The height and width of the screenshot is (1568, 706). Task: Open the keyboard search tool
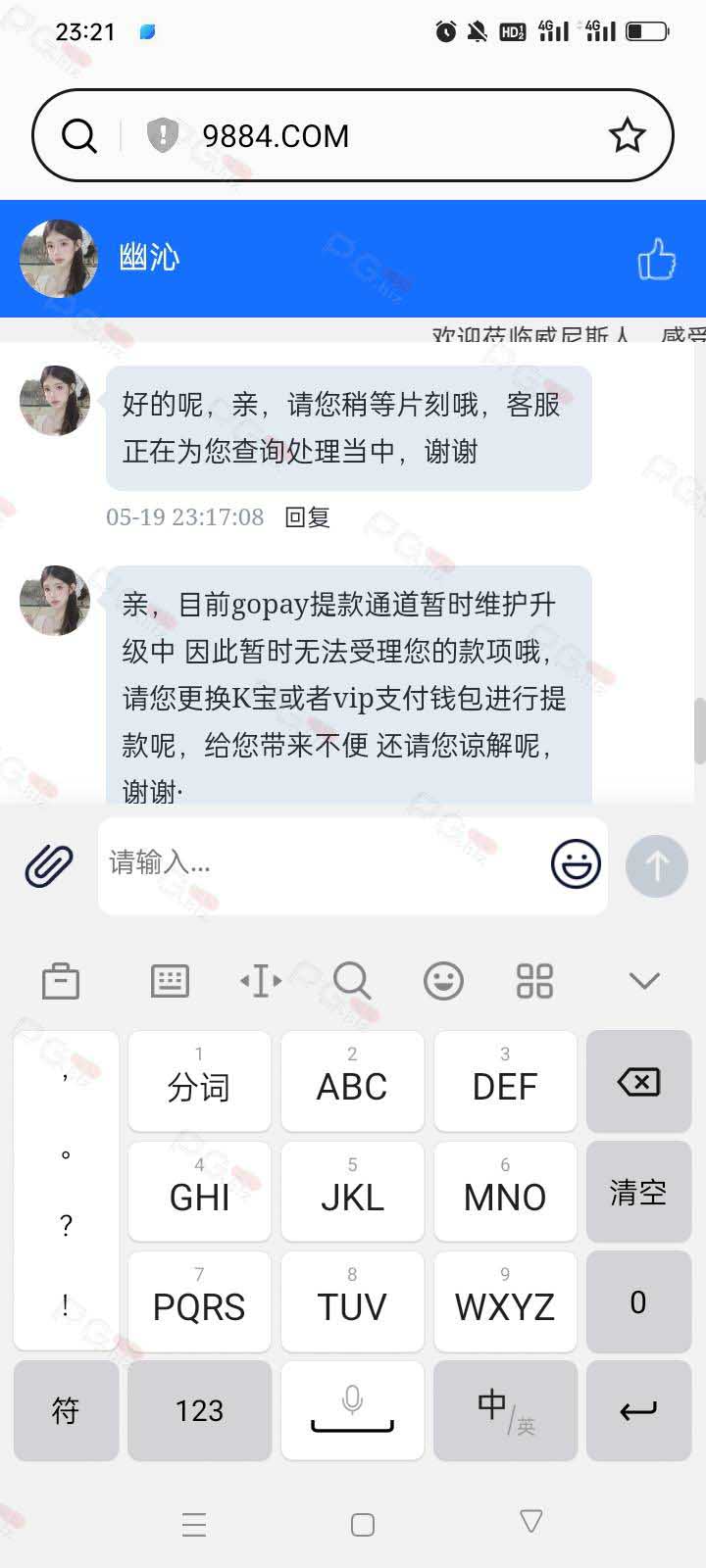tap(352, 981)
